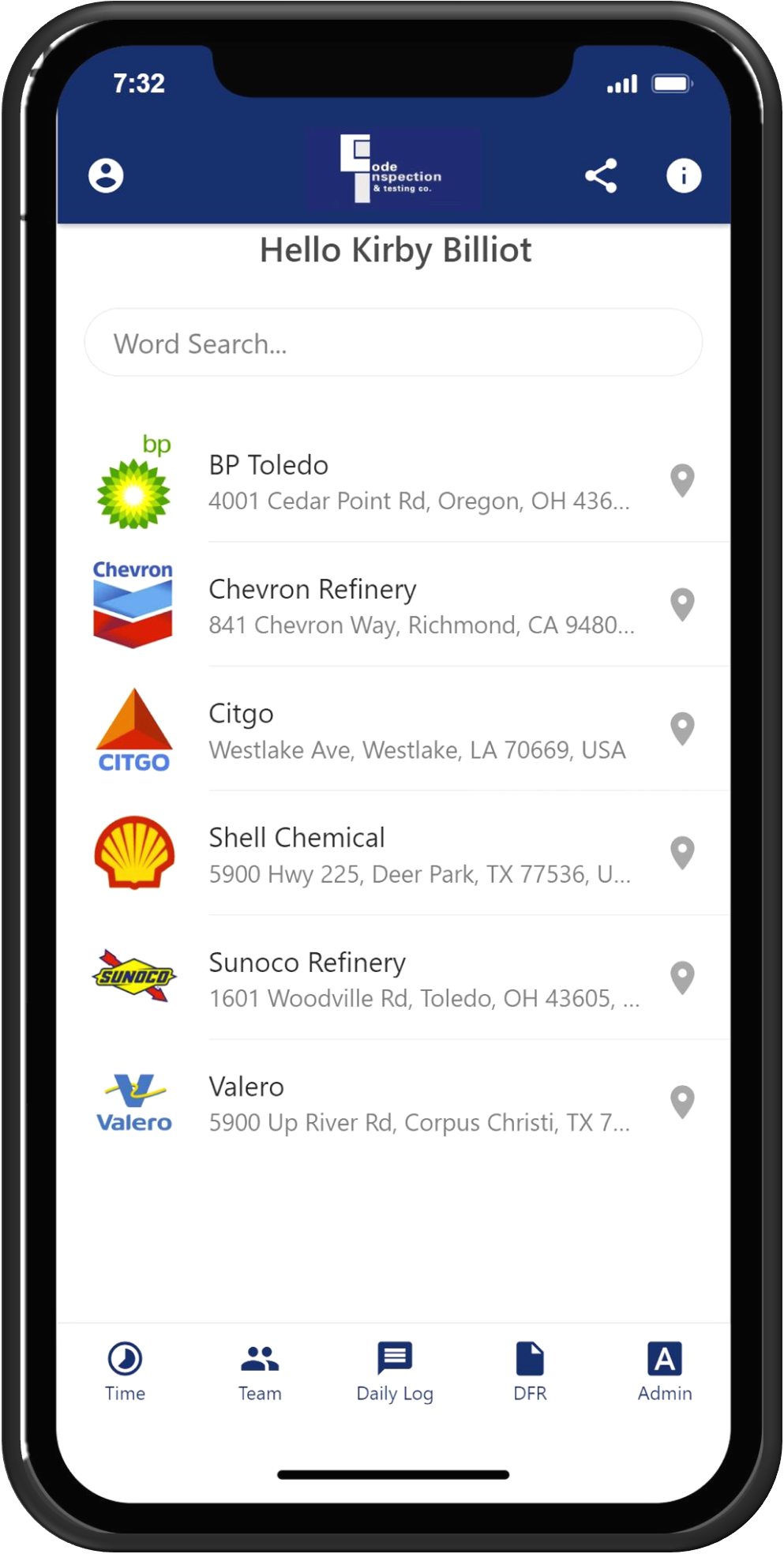This screenshot has width=784, height=1554.
Task: Tap the Citgo location marker
Action: (x=682, y=729)
